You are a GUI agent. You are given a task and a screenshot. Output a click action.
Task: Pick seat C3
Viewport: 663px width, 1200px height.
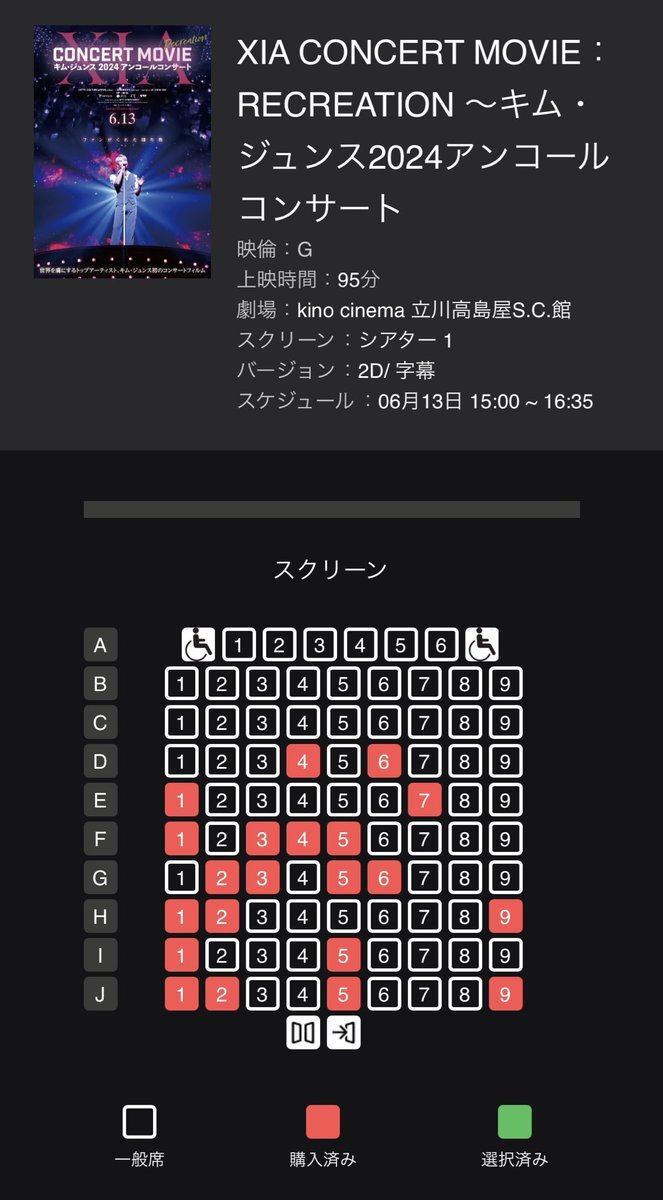(x=262, y=723)
